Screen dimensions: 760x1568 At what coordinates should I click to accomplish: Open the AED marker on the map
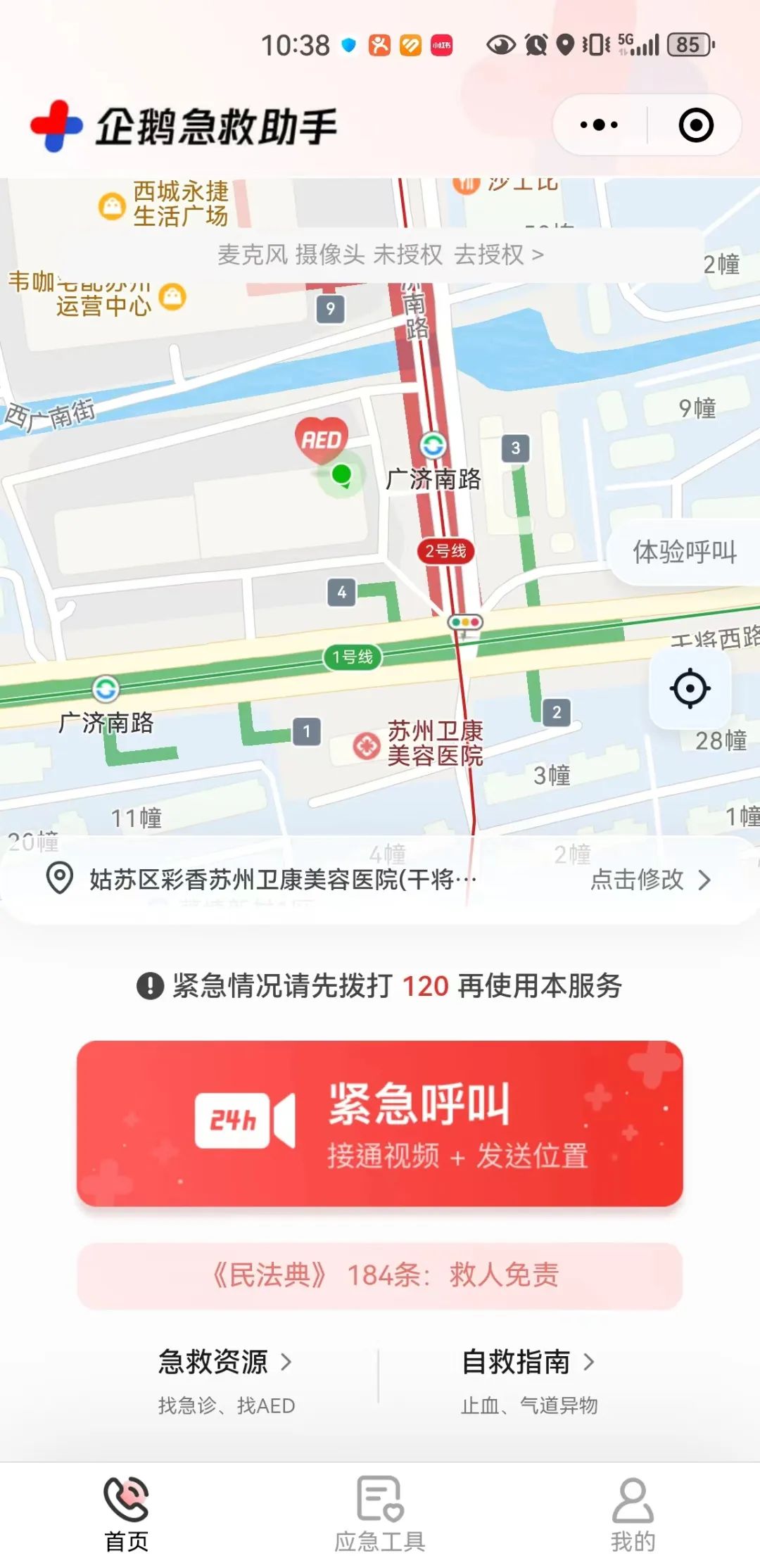tap(322, 440)
